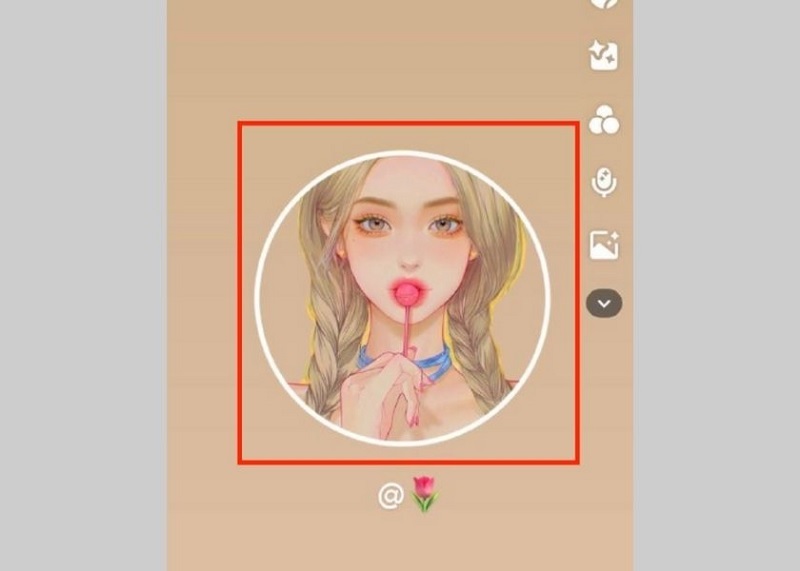Open the filters three-circle icon
800x571 pixels.
pyautogui.click(x=604, y=121)
